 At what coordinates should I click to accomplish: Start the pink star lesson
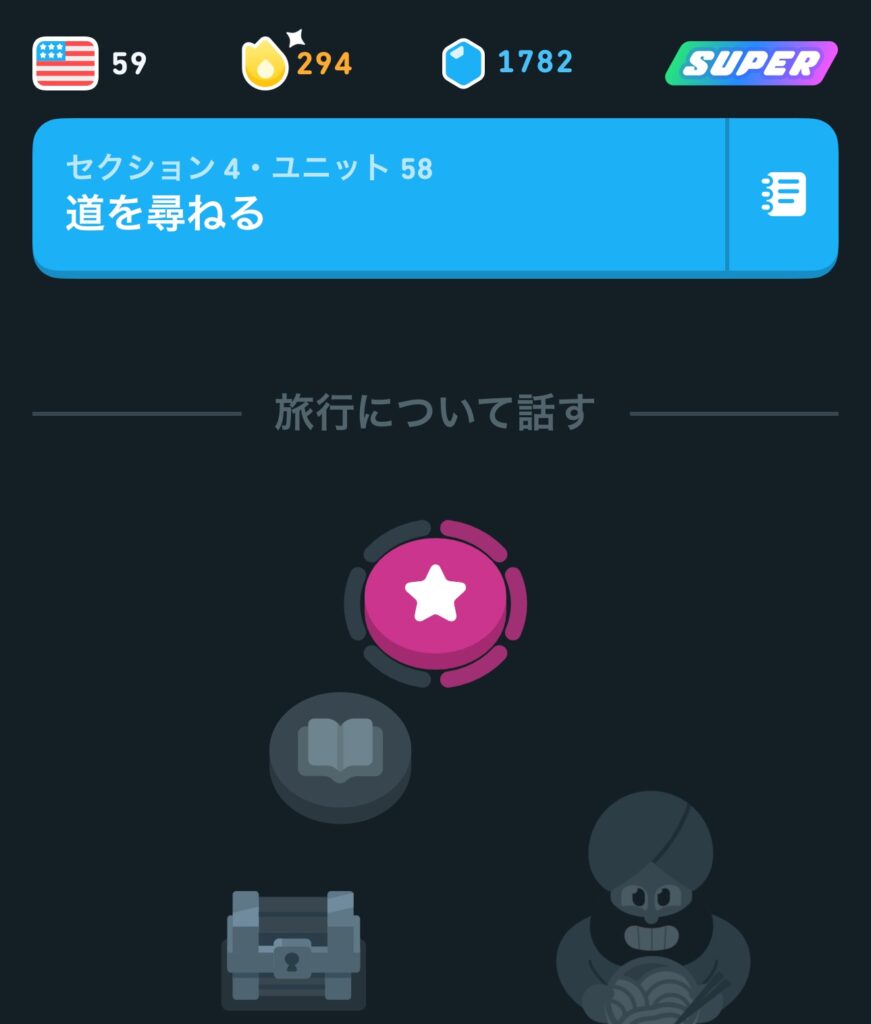435,598
